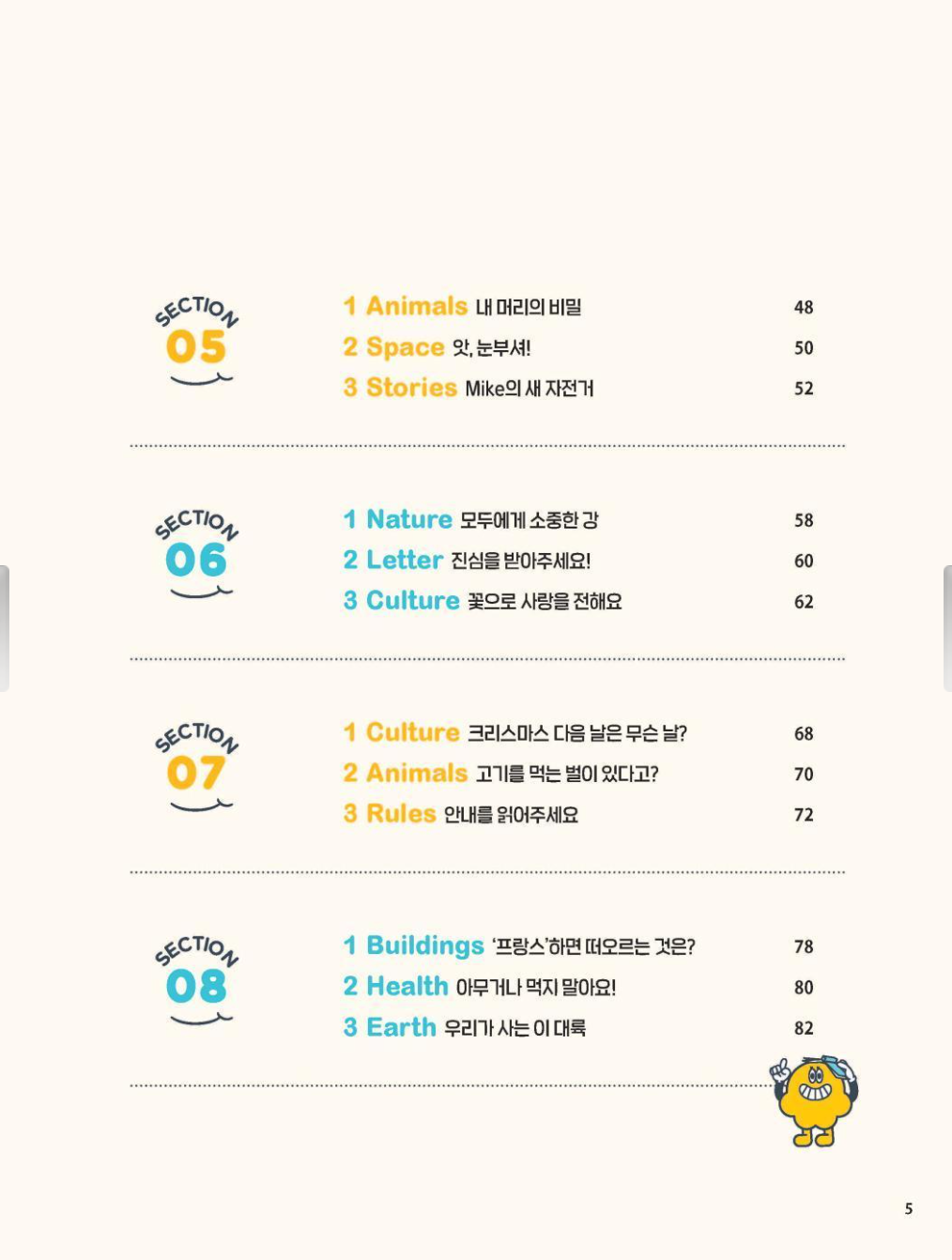Go to the previous page using left edge handle
952x1260 pixels.
4,628
